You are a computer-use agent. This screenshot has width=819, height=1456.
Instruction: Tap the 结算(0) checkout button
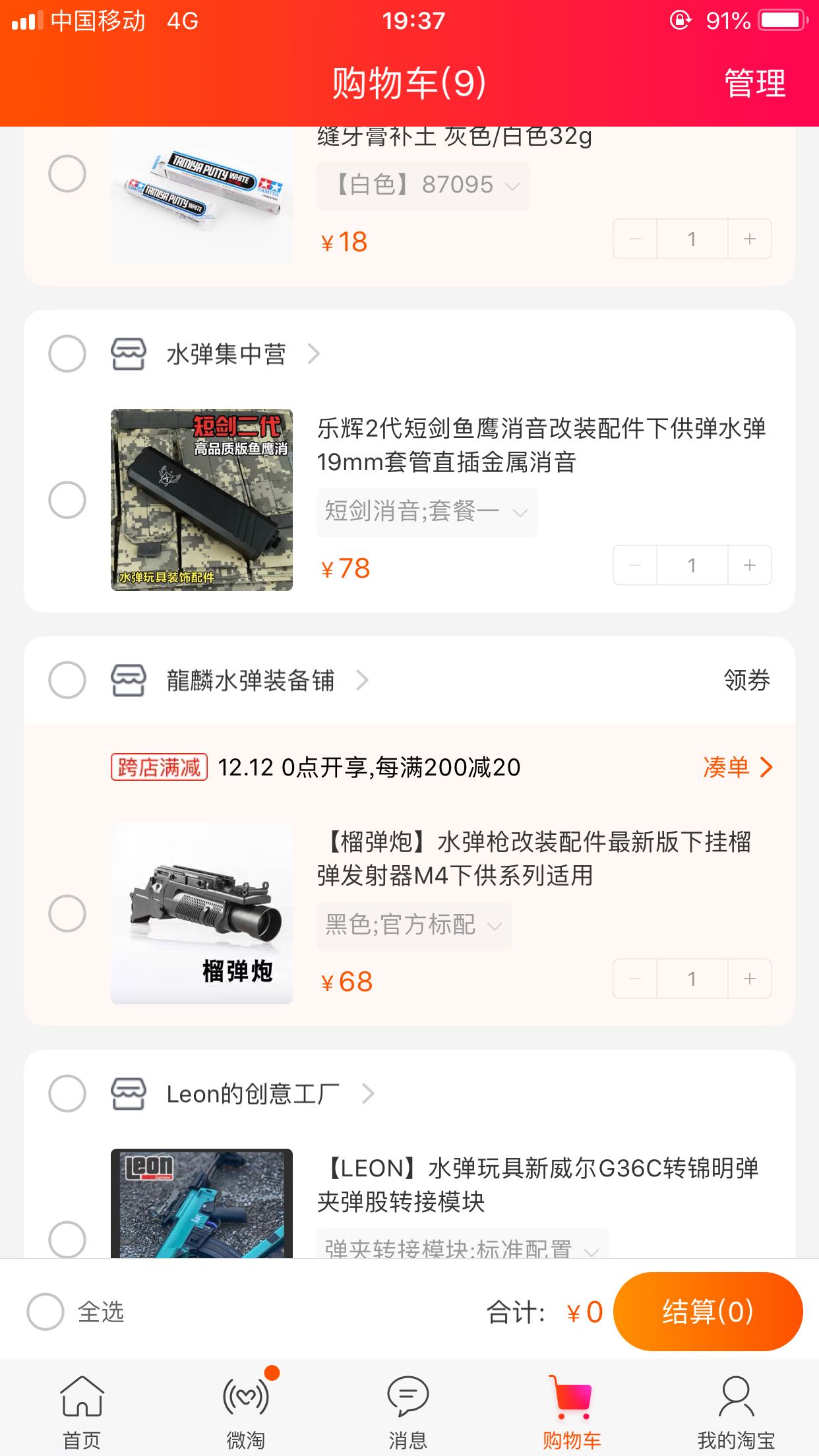(708, 1312)
